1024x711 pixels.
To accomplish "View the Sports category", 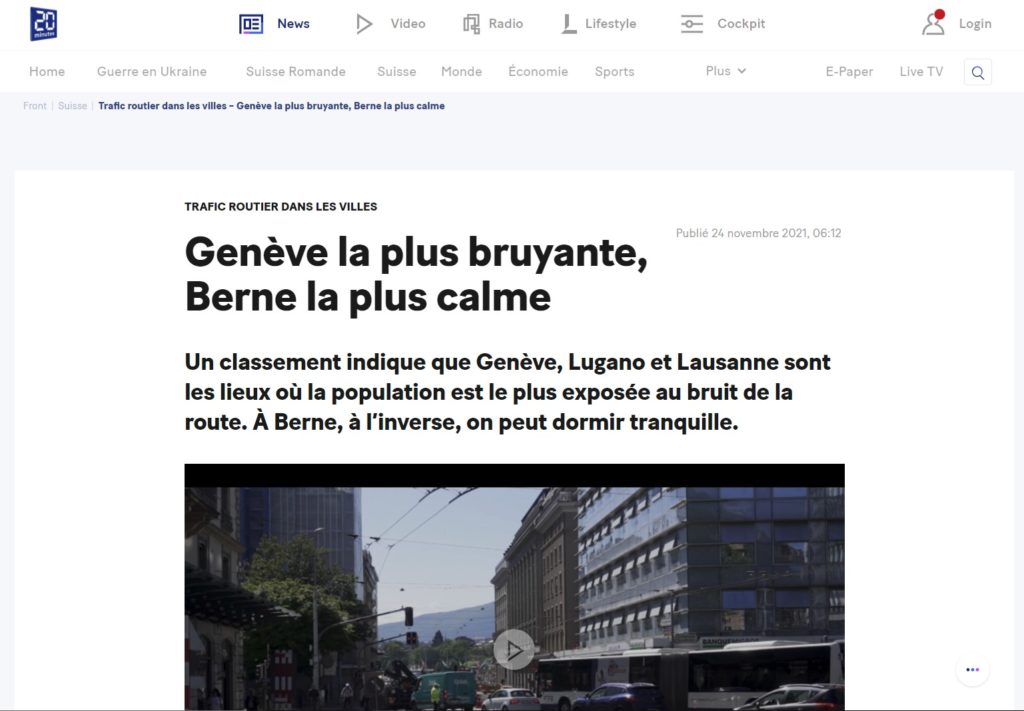I will click(615, 72).
